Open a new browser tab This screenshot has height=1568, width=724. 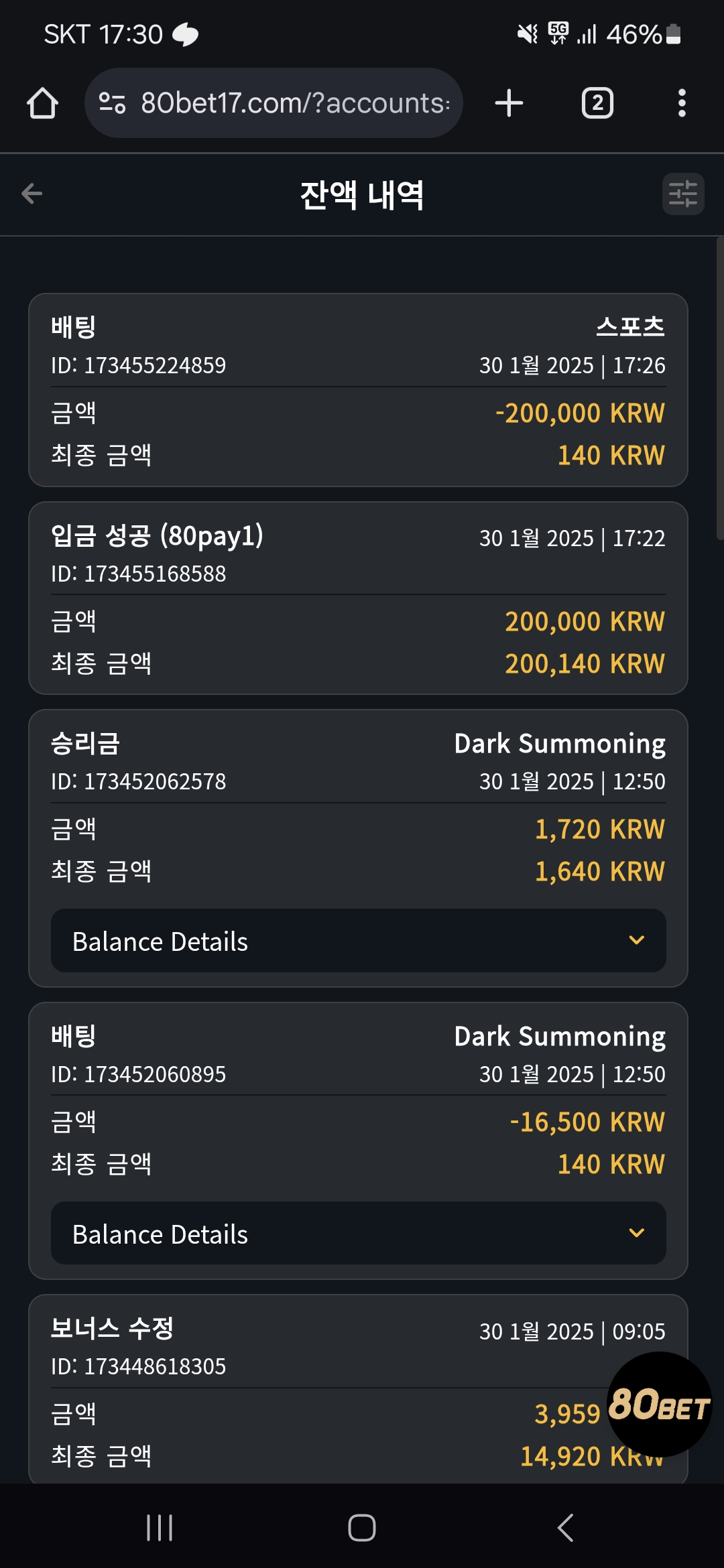(x=509, y=103)
